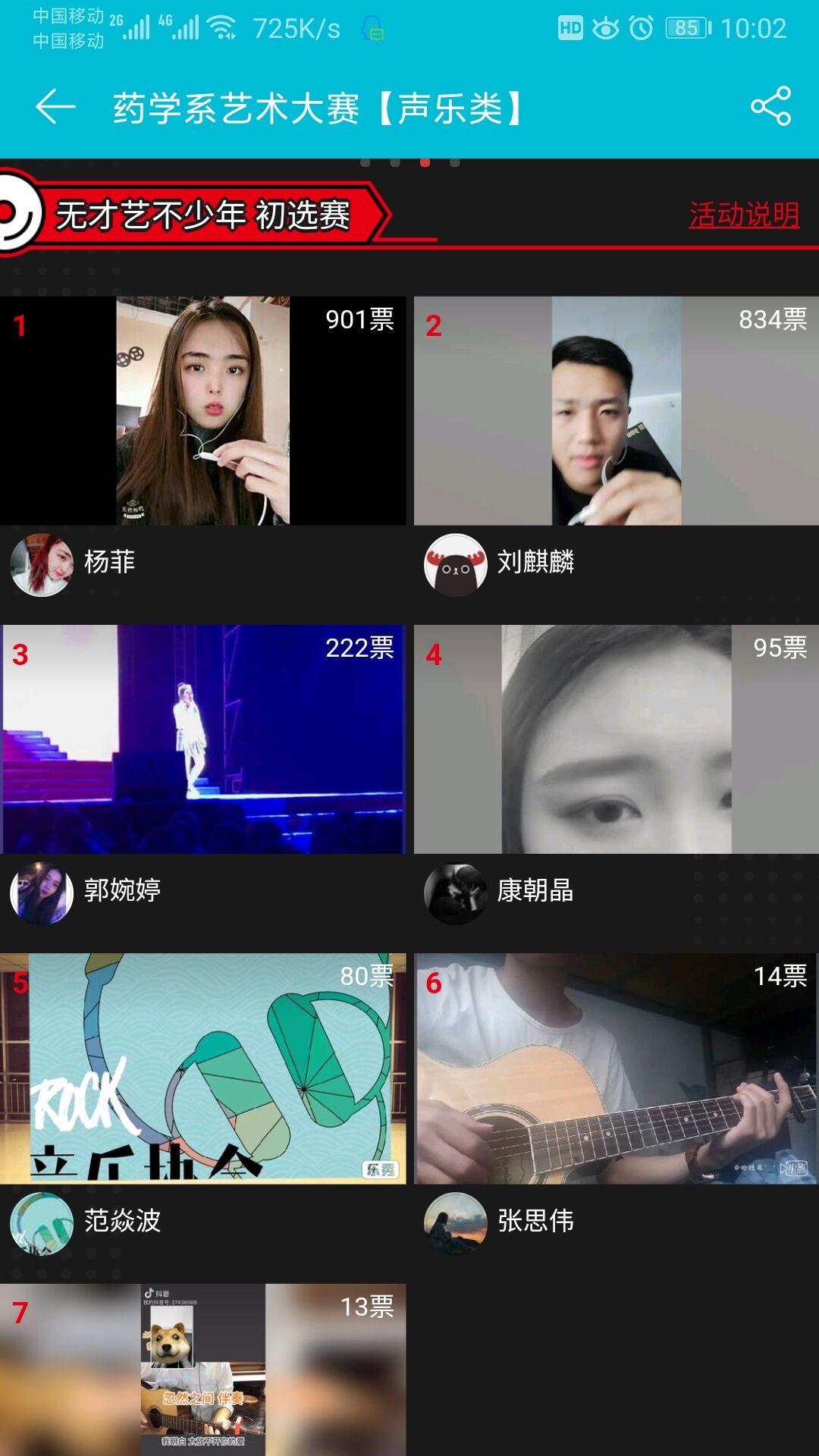View 杨菲's profile avatar
This screenshot has height=1456, width=819.
[x=42, y=564]
